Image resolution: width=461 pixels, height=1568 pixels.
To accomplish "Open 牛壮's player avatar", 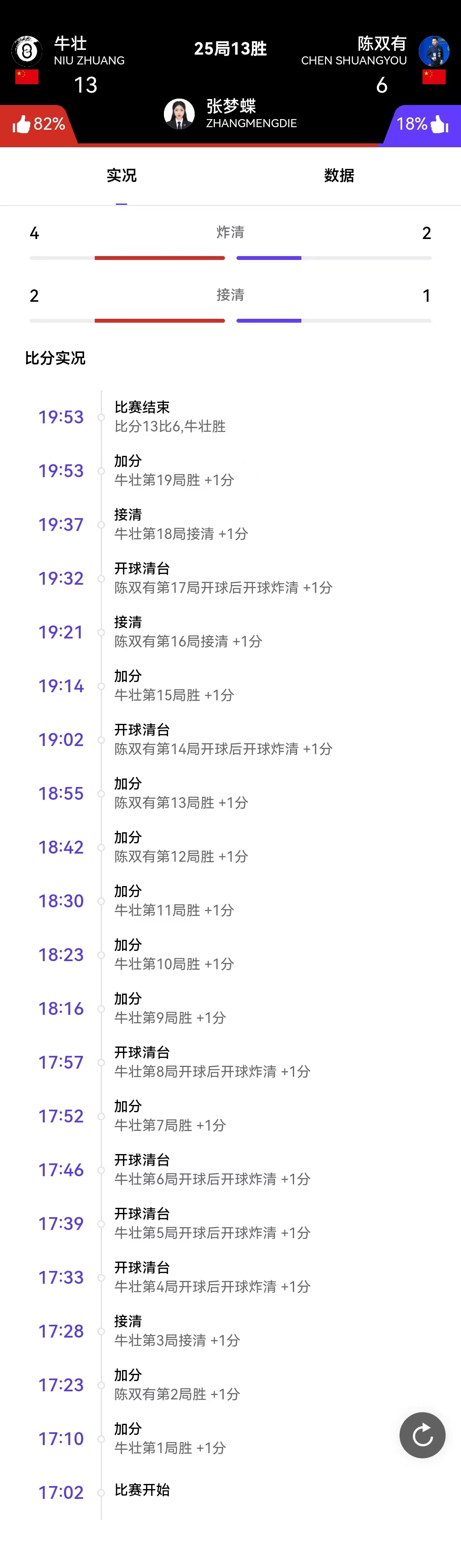I will pyautogui.click(x=27, y=51).
